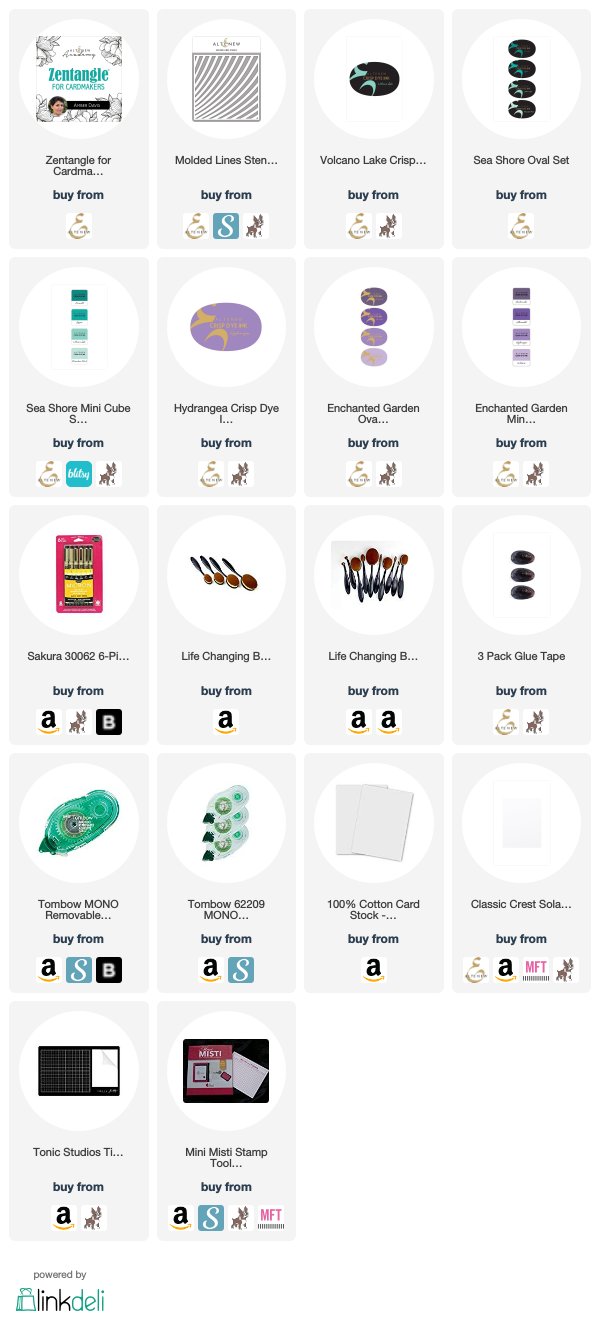Screen dimensions: 600x1321
Task: View Volcano Lake Crisp ink product
Action: [373, 79]
